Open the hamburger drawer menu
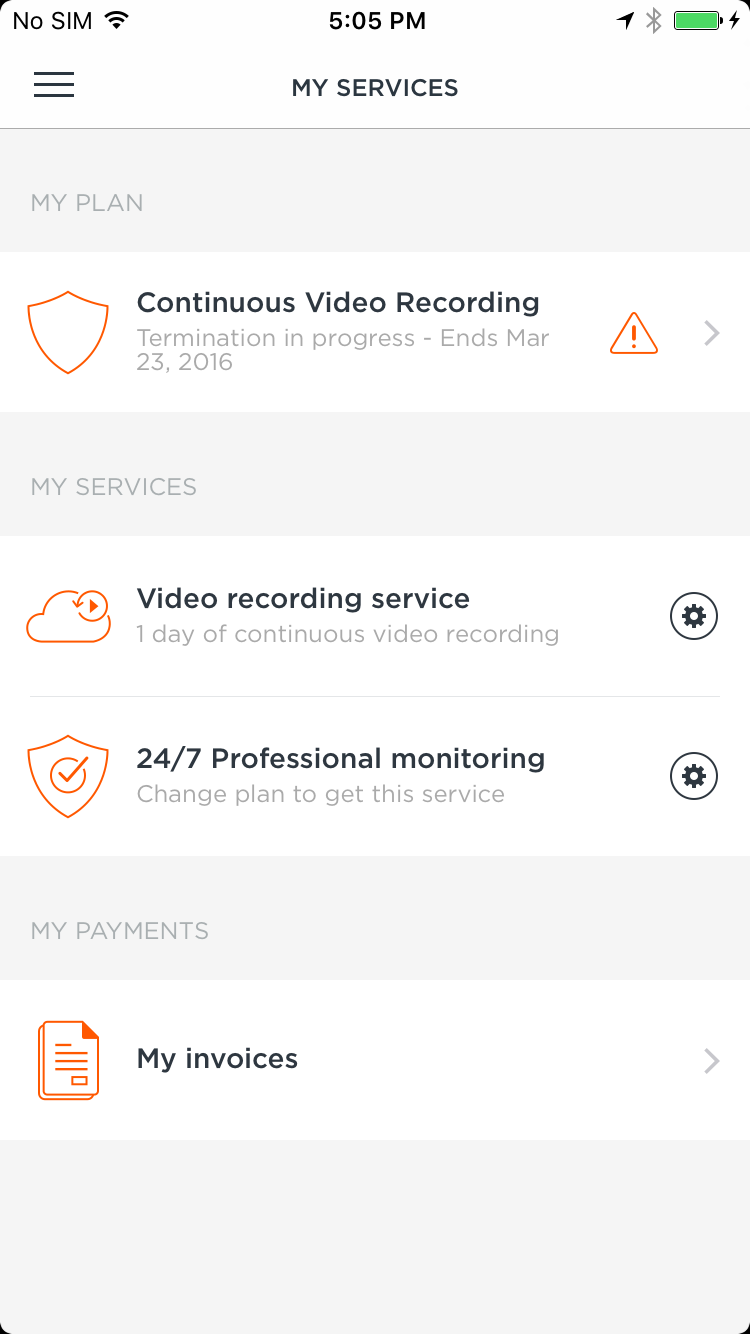 pyautogui.click(x=54, y=86)
